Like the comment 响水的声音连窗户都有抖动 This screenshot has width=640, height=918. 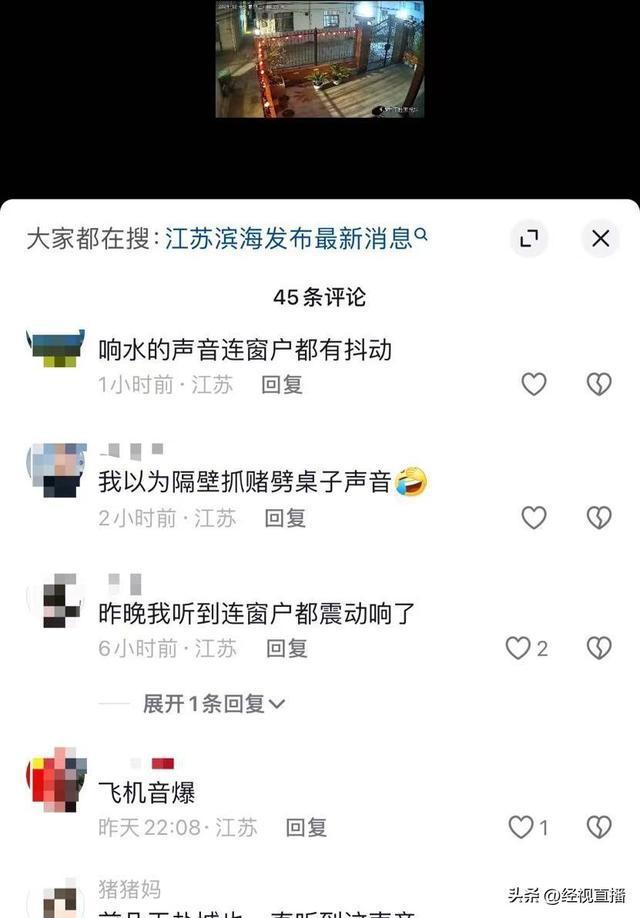[534, 384]
